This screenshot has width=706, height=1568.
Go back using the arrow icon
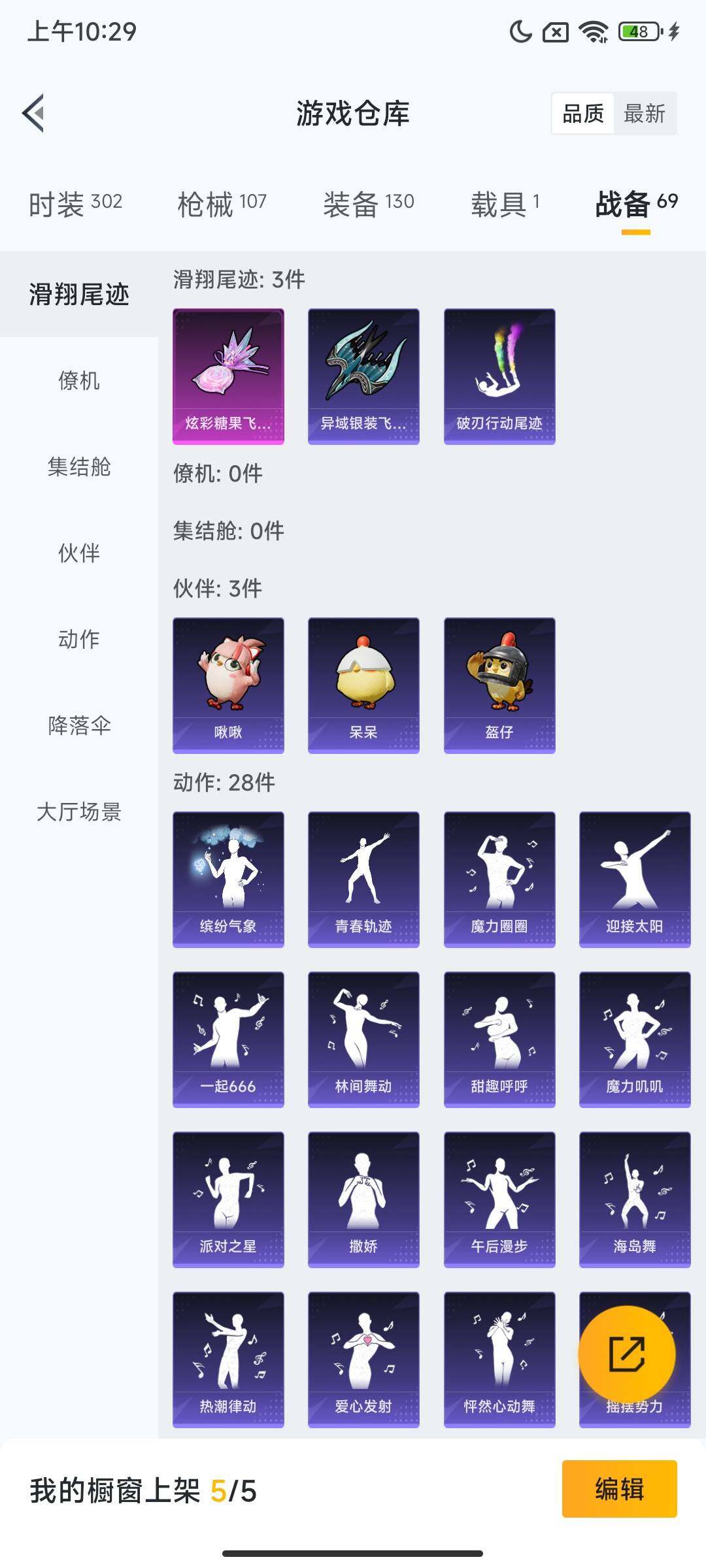32,113
